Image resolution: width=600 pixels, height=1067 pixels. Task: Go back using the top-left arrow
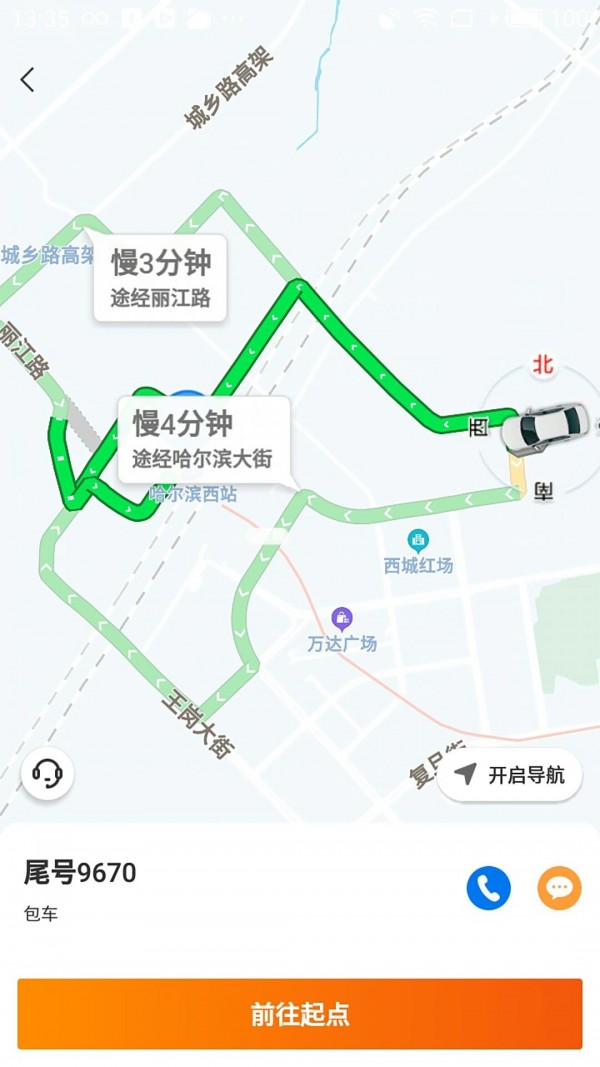pyautogui.click(x=27, y=80)
